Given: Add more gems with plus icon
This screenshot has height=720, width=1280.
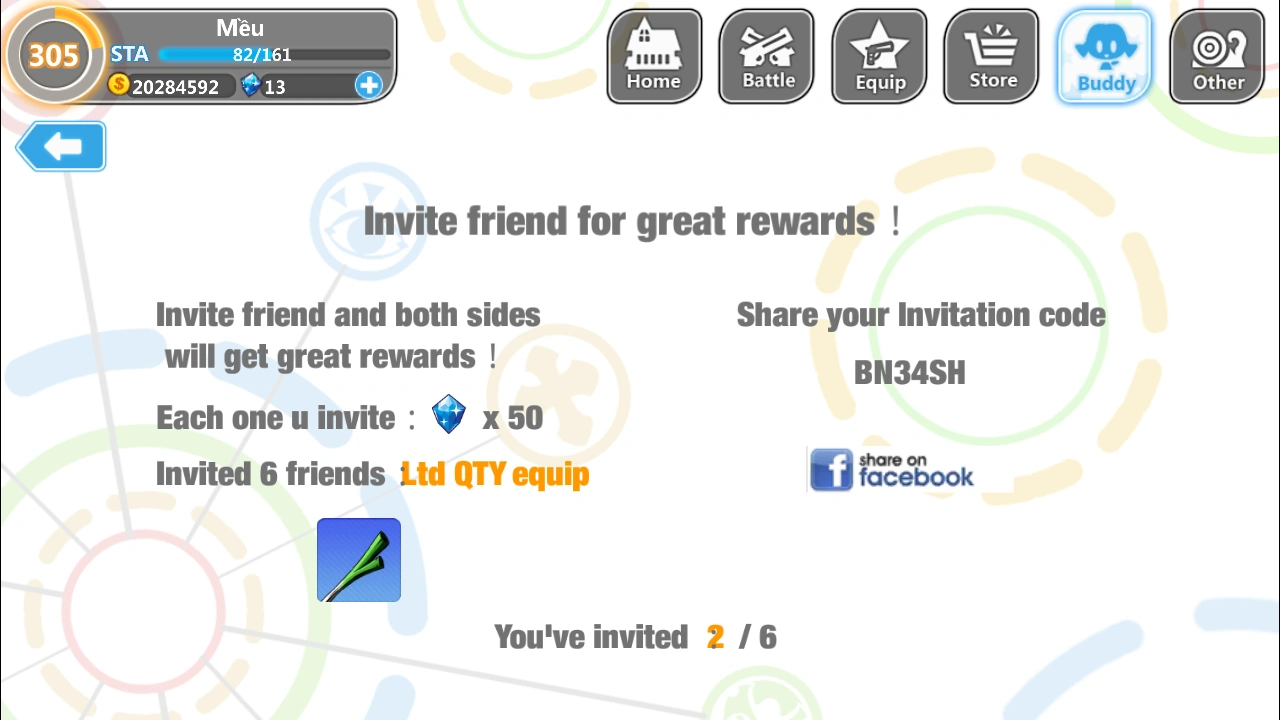Looking at the screenshot, I should point(368,86).
